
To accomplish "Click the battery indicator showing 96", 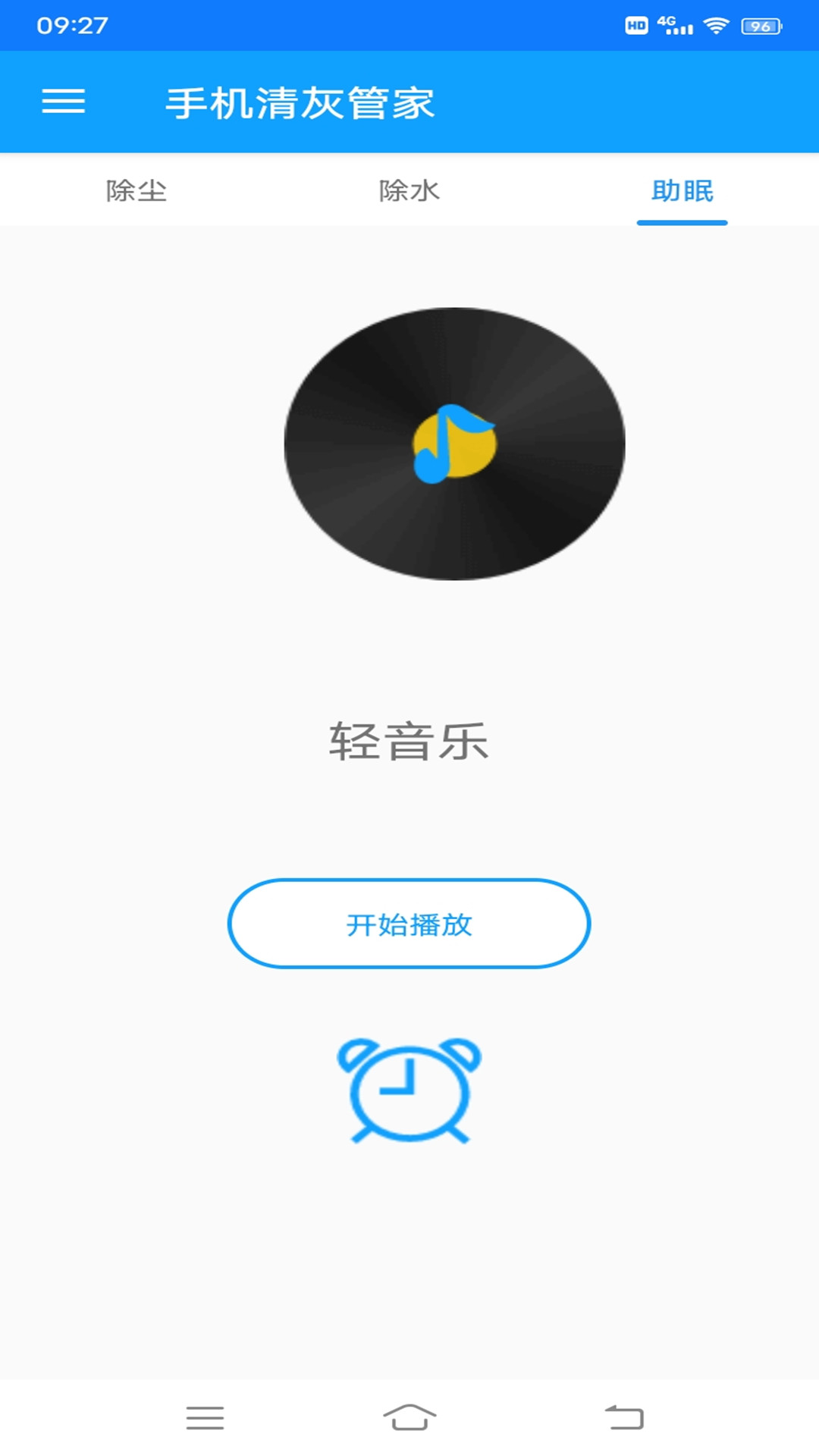I will (760, 24).
